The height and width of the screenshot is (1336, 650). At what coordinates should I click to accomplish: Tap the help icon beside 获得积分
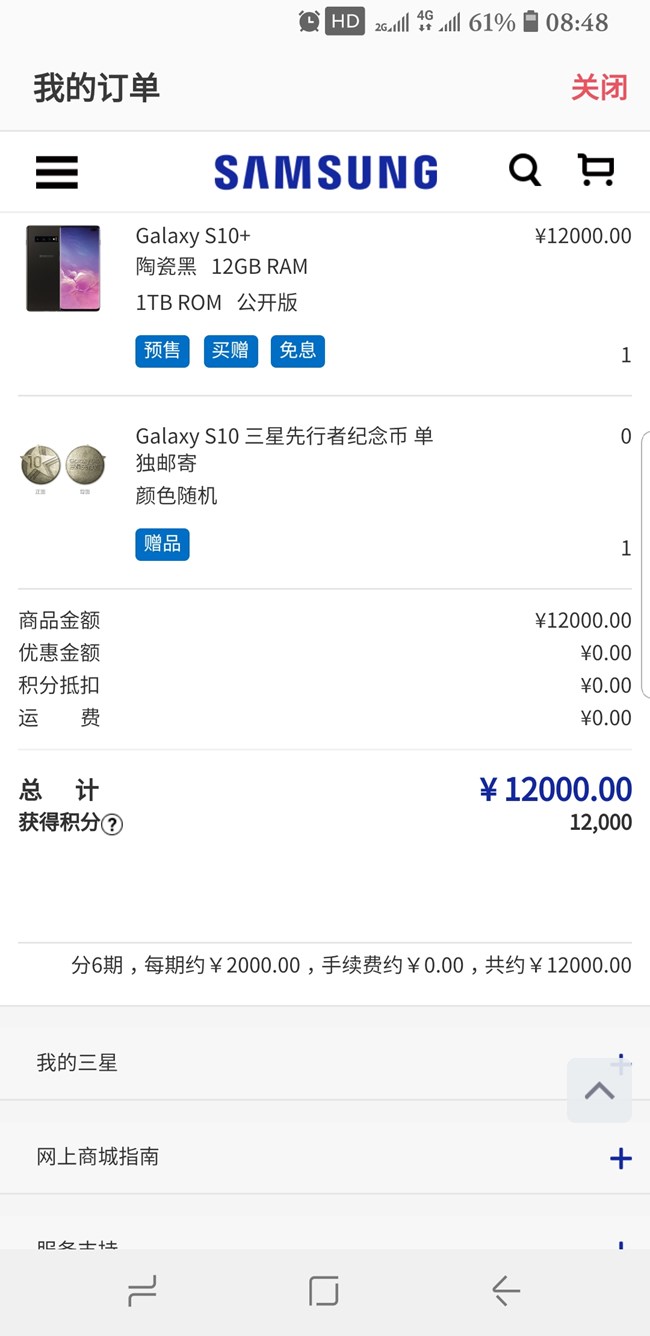point(113,825)
